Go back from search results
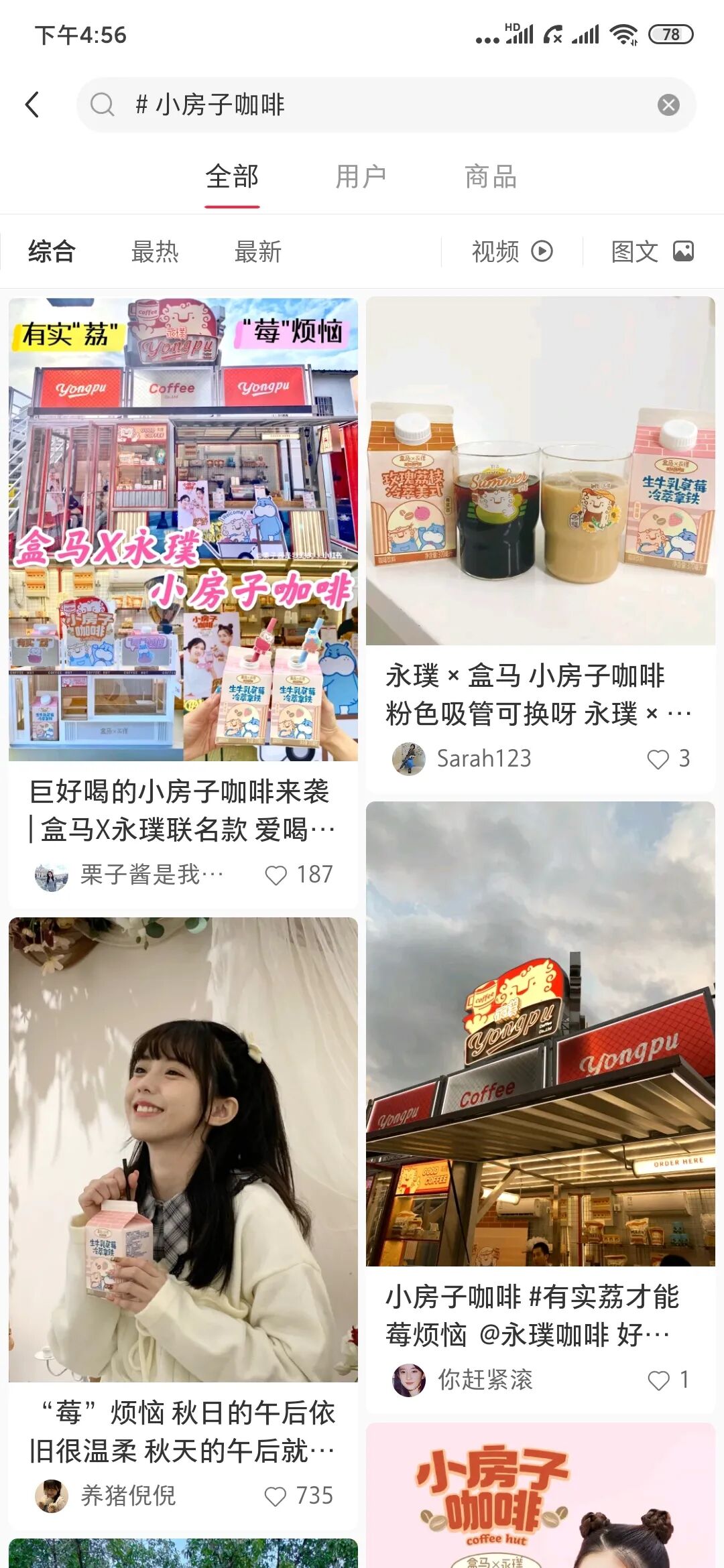724x1568 pixels. (x=32, y=105)
